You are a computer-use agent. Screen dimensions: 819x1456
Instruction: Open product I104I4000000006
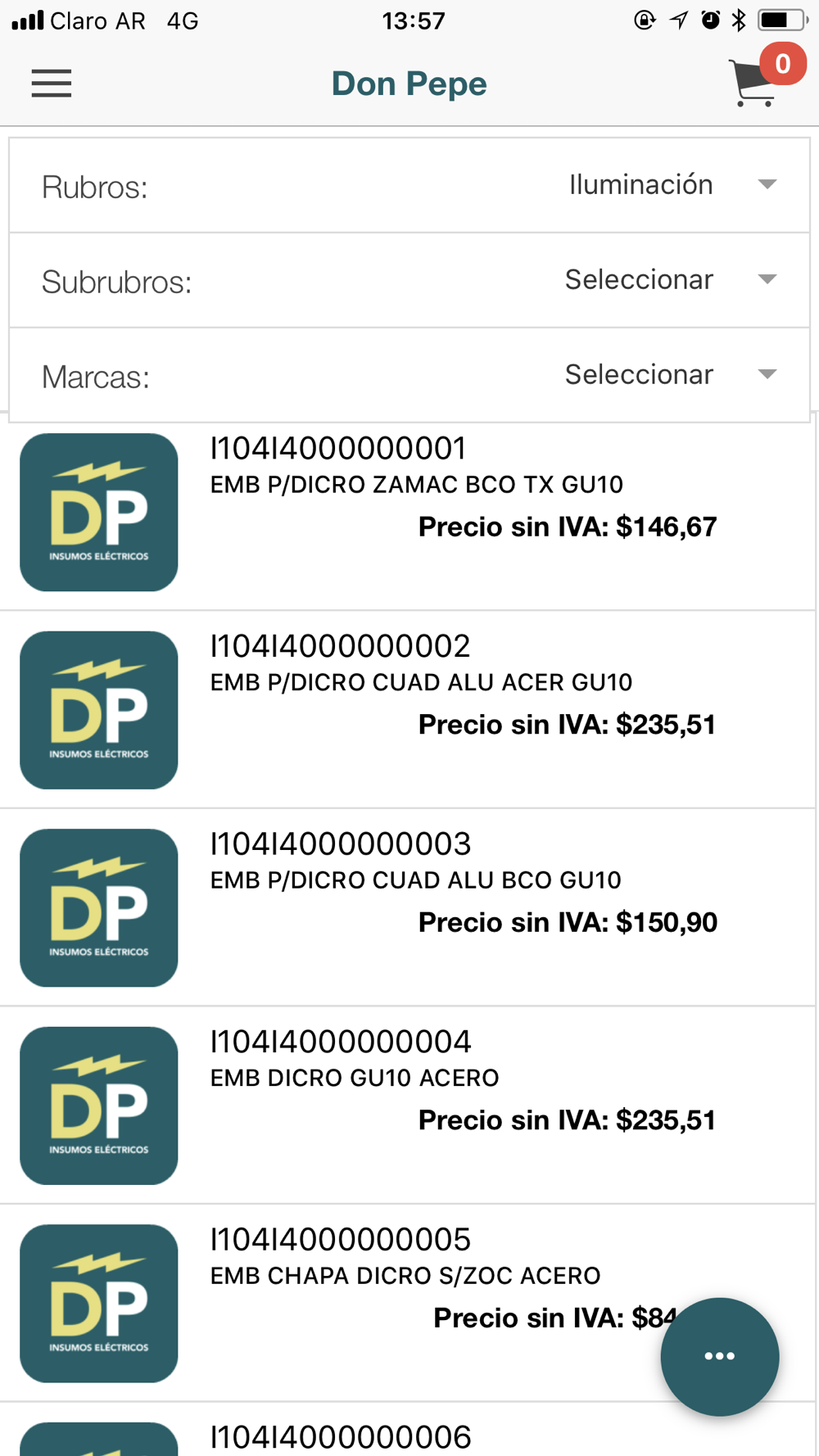pyautogui.click(x=408, y=1430)
